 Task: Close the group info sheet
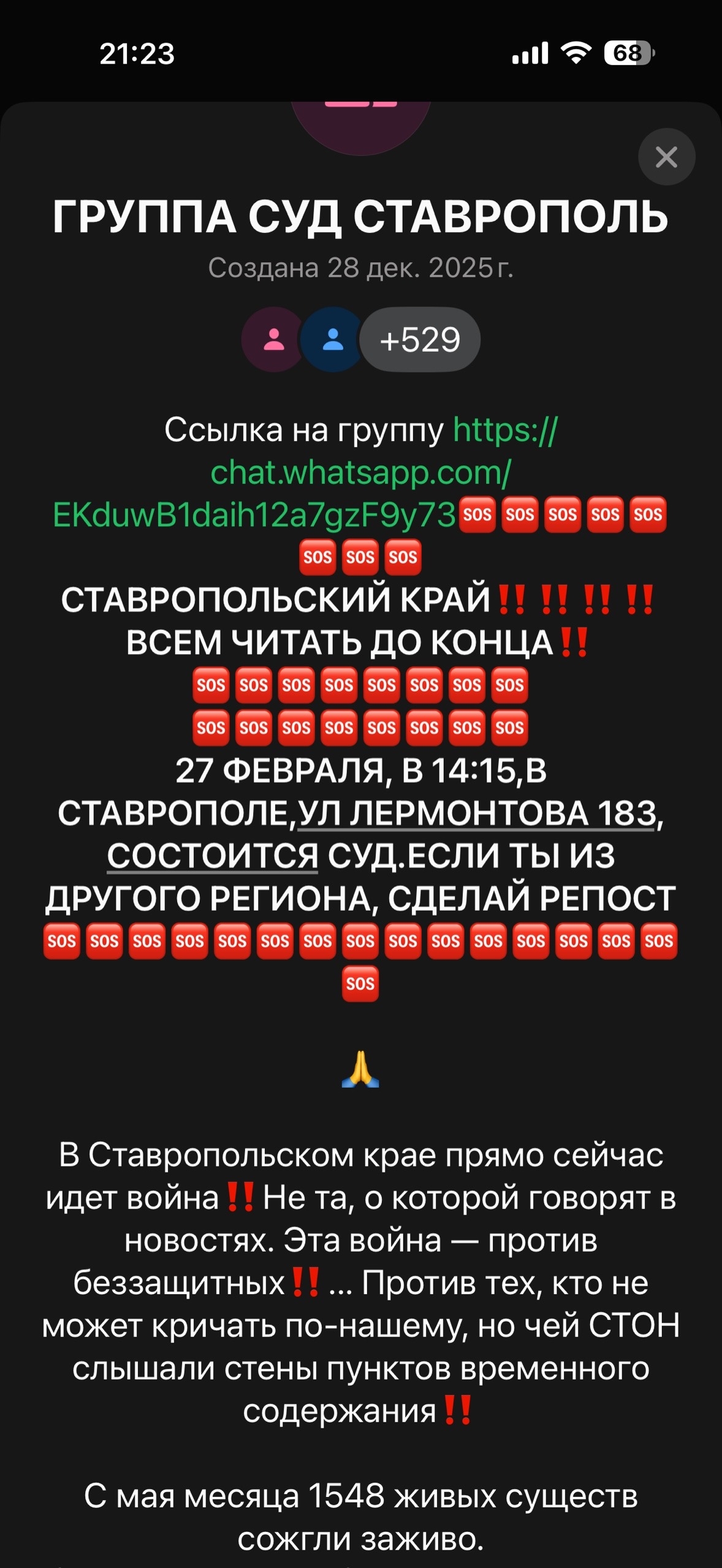(666, 157)
